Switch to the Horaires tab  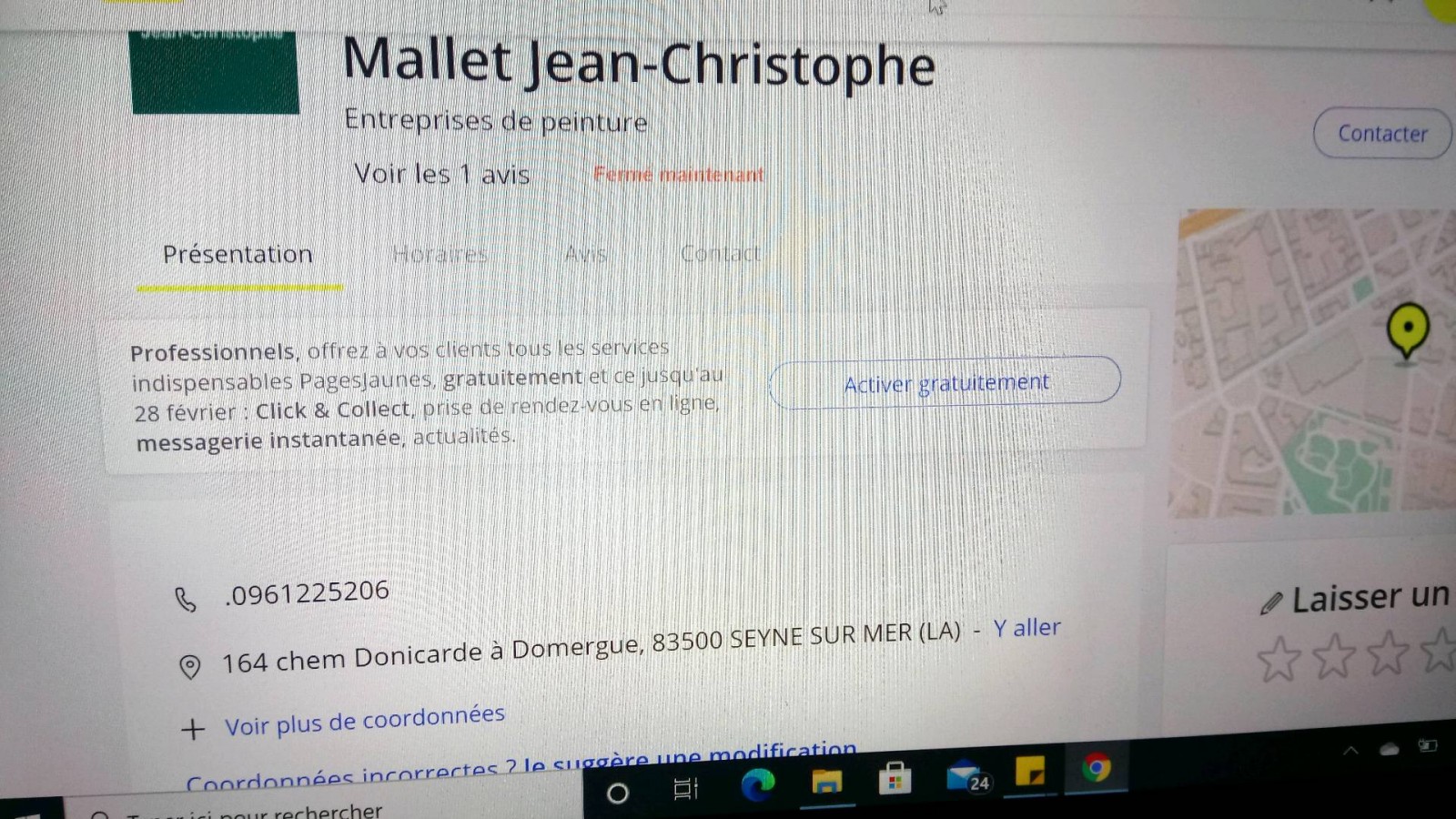point(440,254)
